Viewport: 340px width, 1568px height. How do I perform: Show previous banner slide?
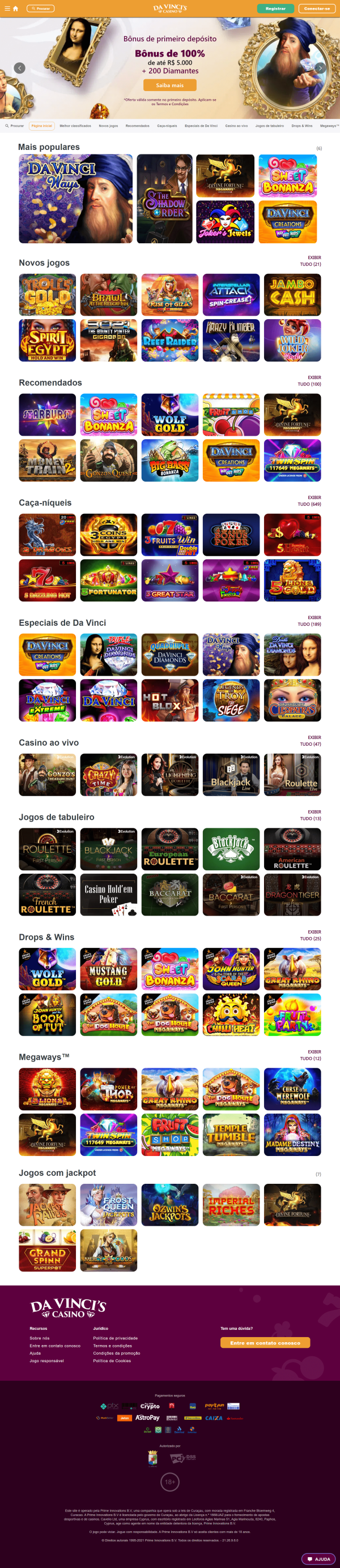click(x=19, y=68)
